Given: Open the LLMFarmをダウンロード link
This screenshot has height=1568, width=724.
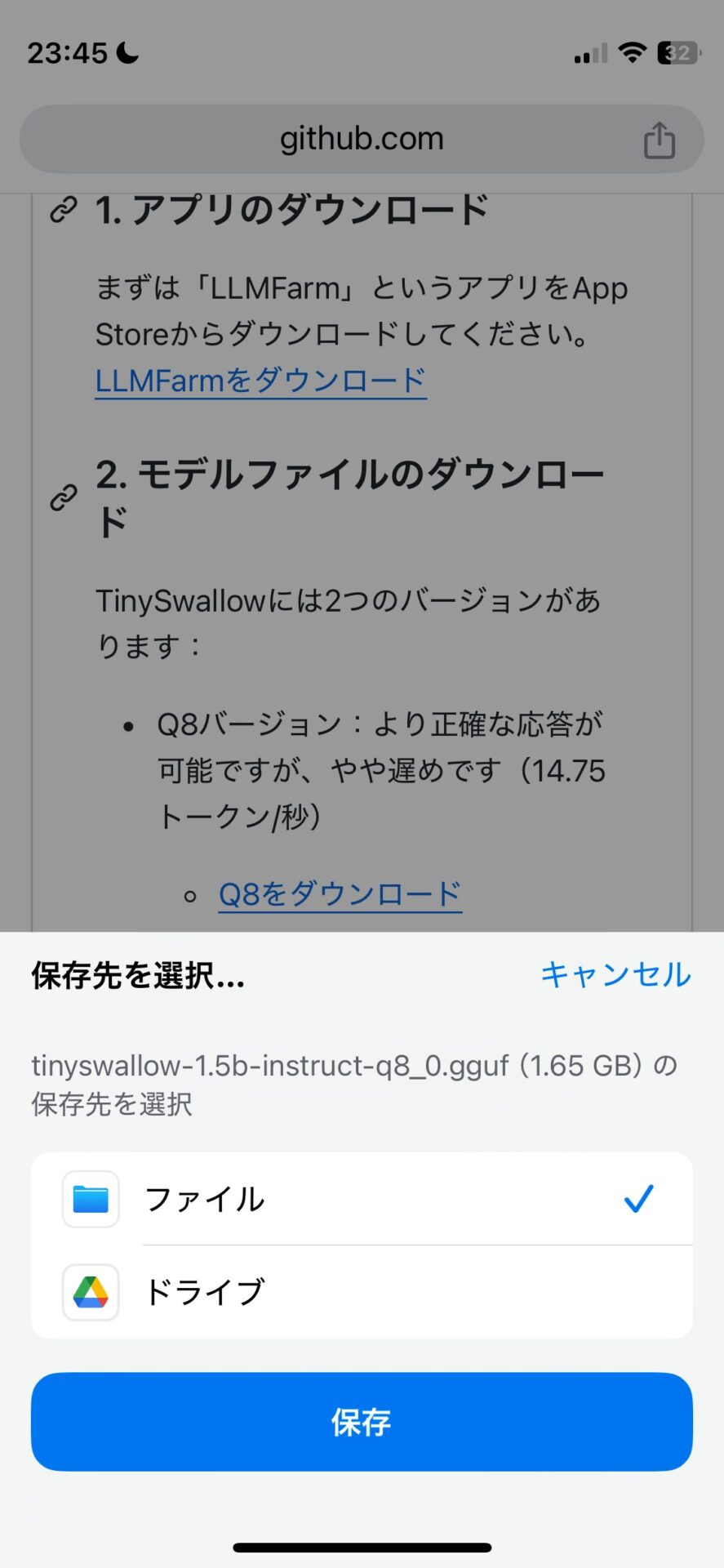Looking at the screenshot, I should [x=260, y=381].
